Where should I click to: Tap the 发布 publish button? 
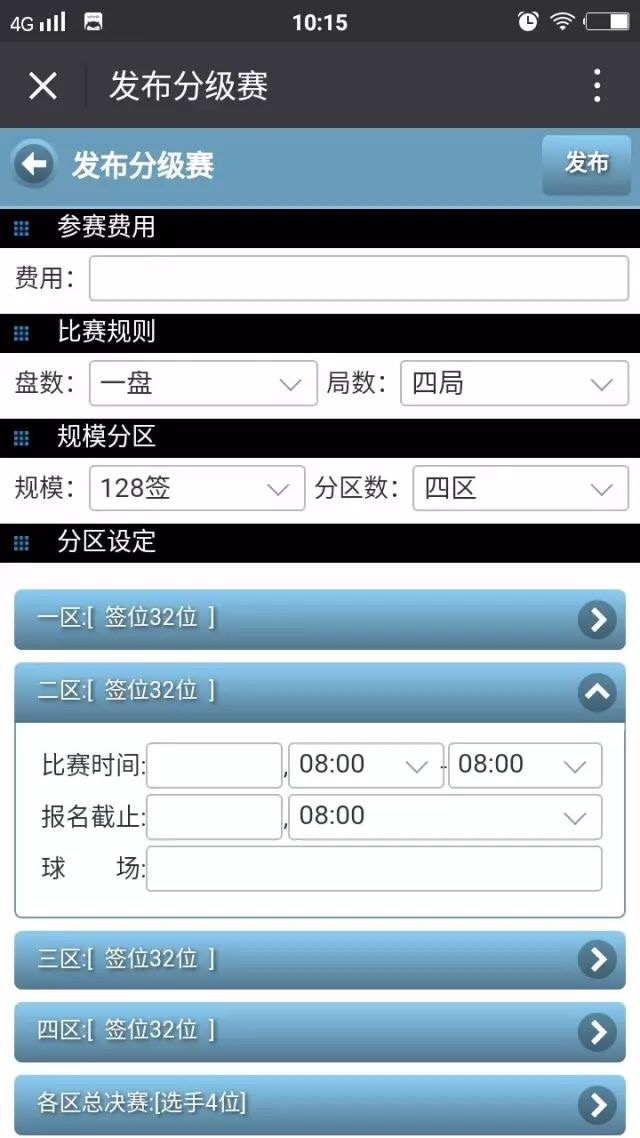click(586, 164)
